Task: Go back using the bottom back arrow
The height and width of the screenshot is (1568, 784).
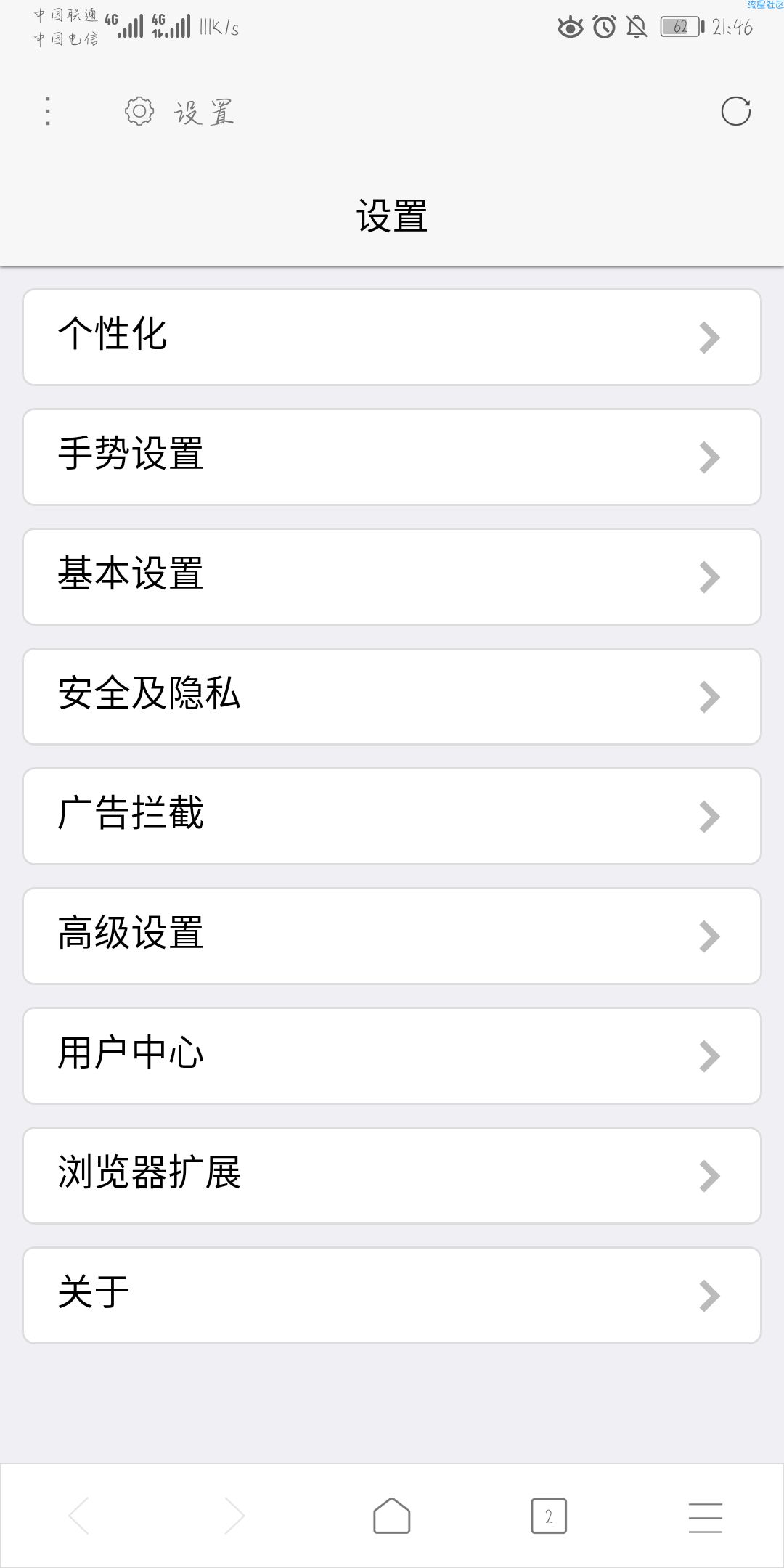Action: point(78,1516)
